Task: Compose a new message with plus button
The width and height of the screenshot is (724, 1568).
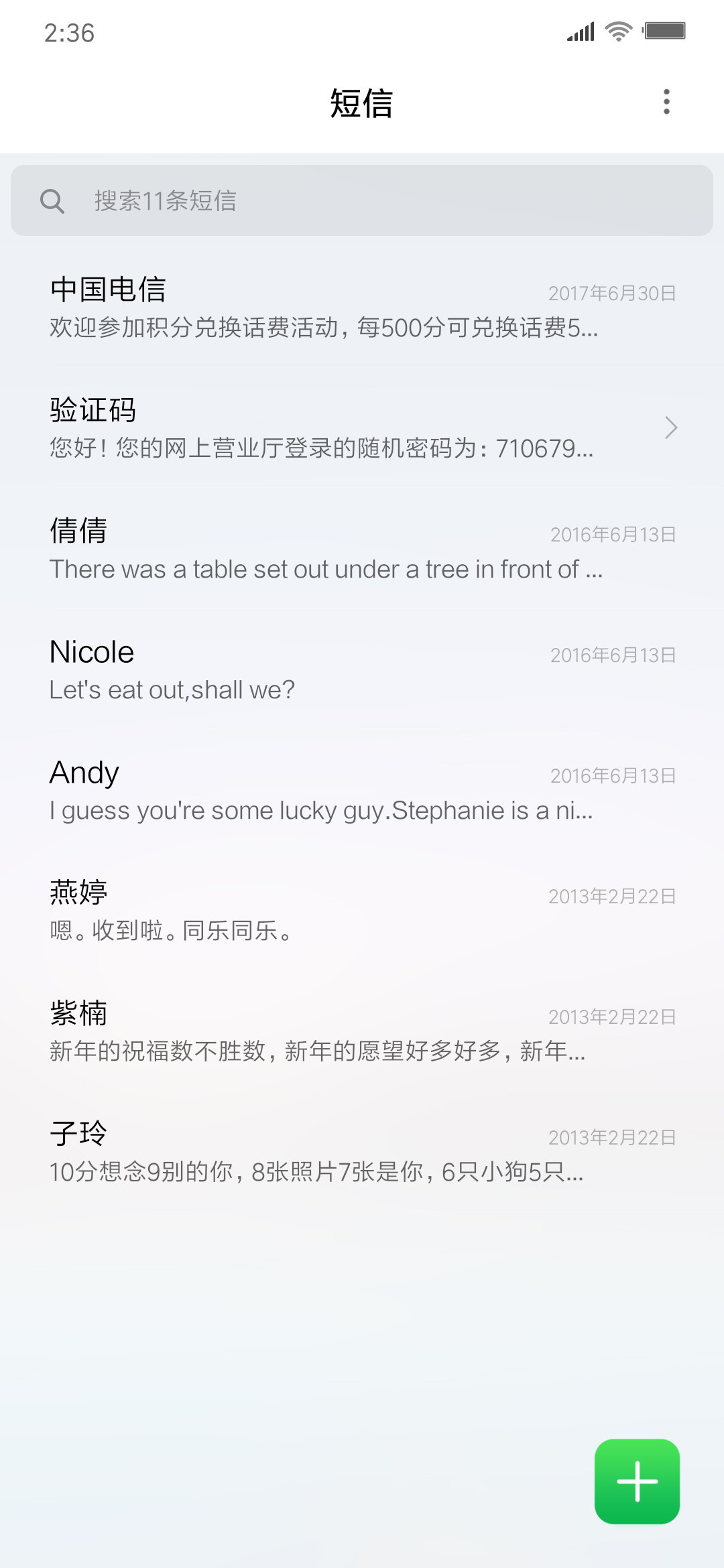Action: [x=637, y=1482]
